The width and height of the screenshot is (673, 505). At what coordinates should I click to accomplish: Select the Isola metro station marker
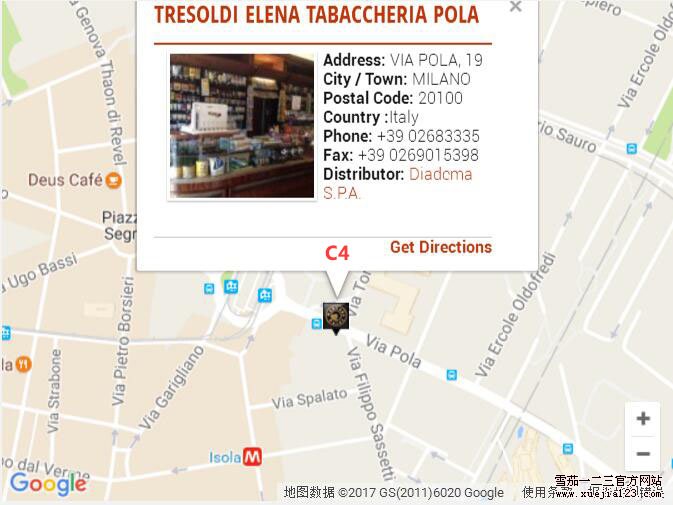(x=253, y=456)
